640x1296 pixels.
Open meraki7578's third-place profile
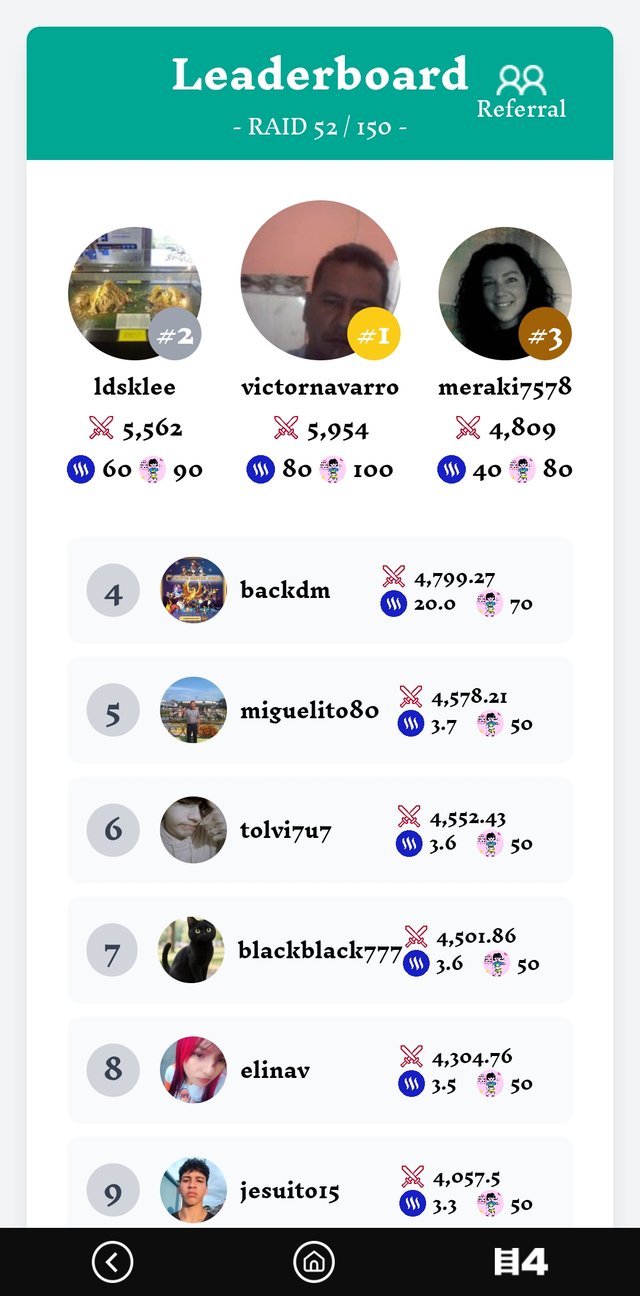tap(505, 293)
